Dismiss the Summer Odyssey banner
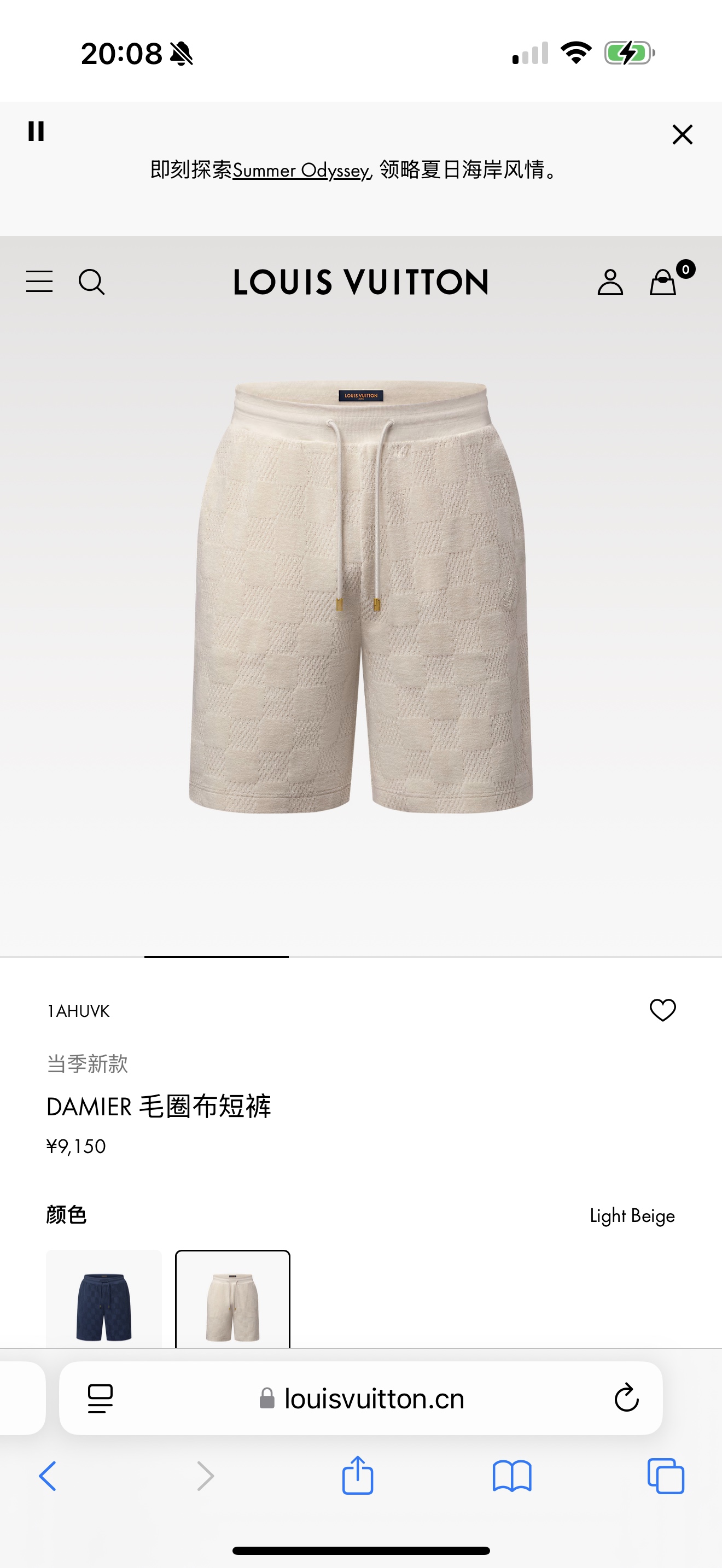 tap(682, 134)
